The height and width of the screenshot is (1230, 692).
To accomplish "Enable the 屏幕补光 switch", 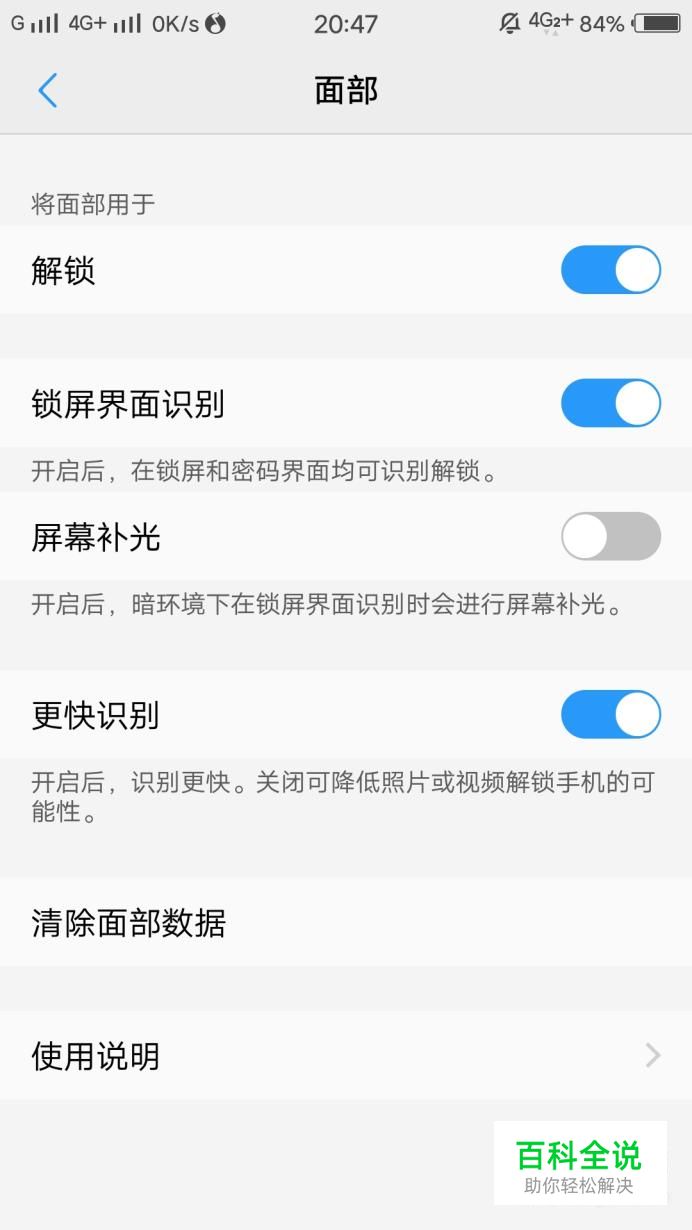I will click(610, 537).
